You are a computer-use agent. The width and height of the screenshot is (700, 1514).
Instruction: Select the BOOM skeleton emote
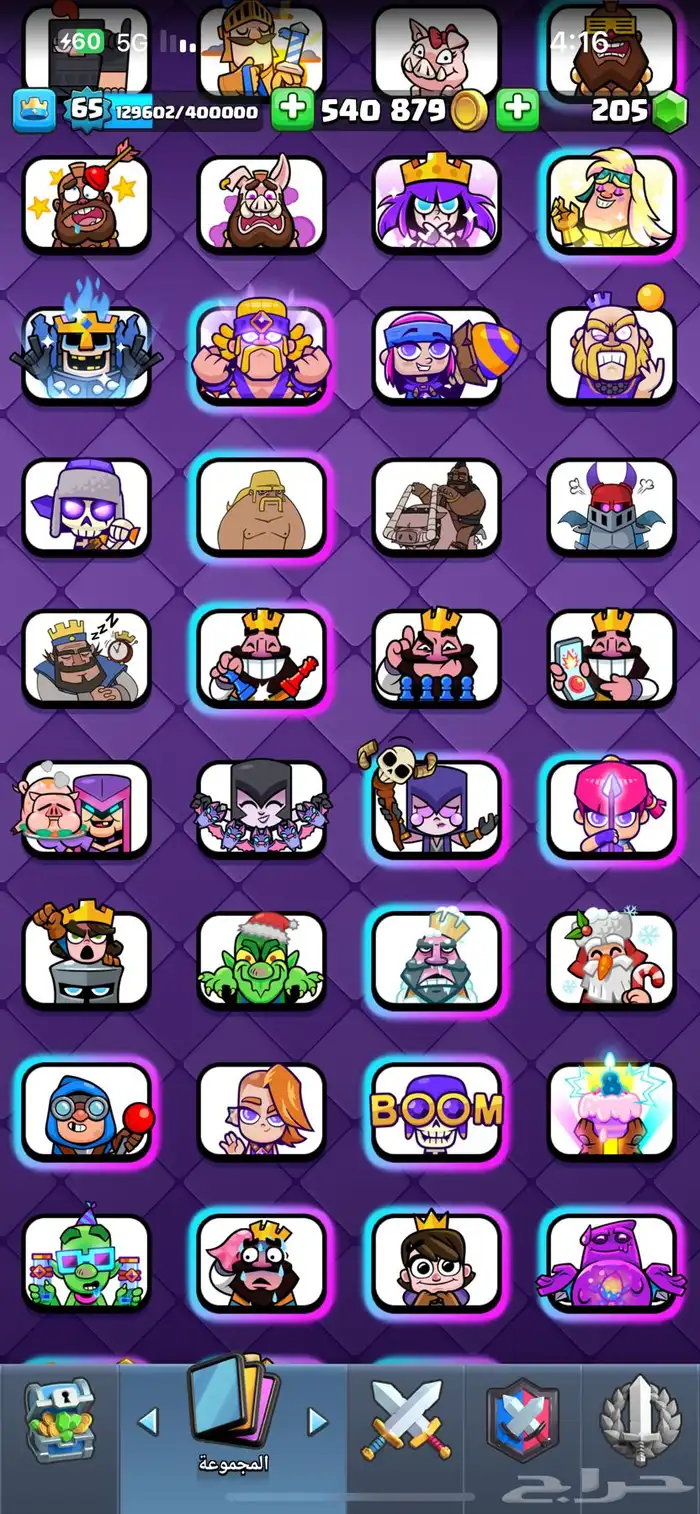pyautogui.click(x=436, y=1109)
